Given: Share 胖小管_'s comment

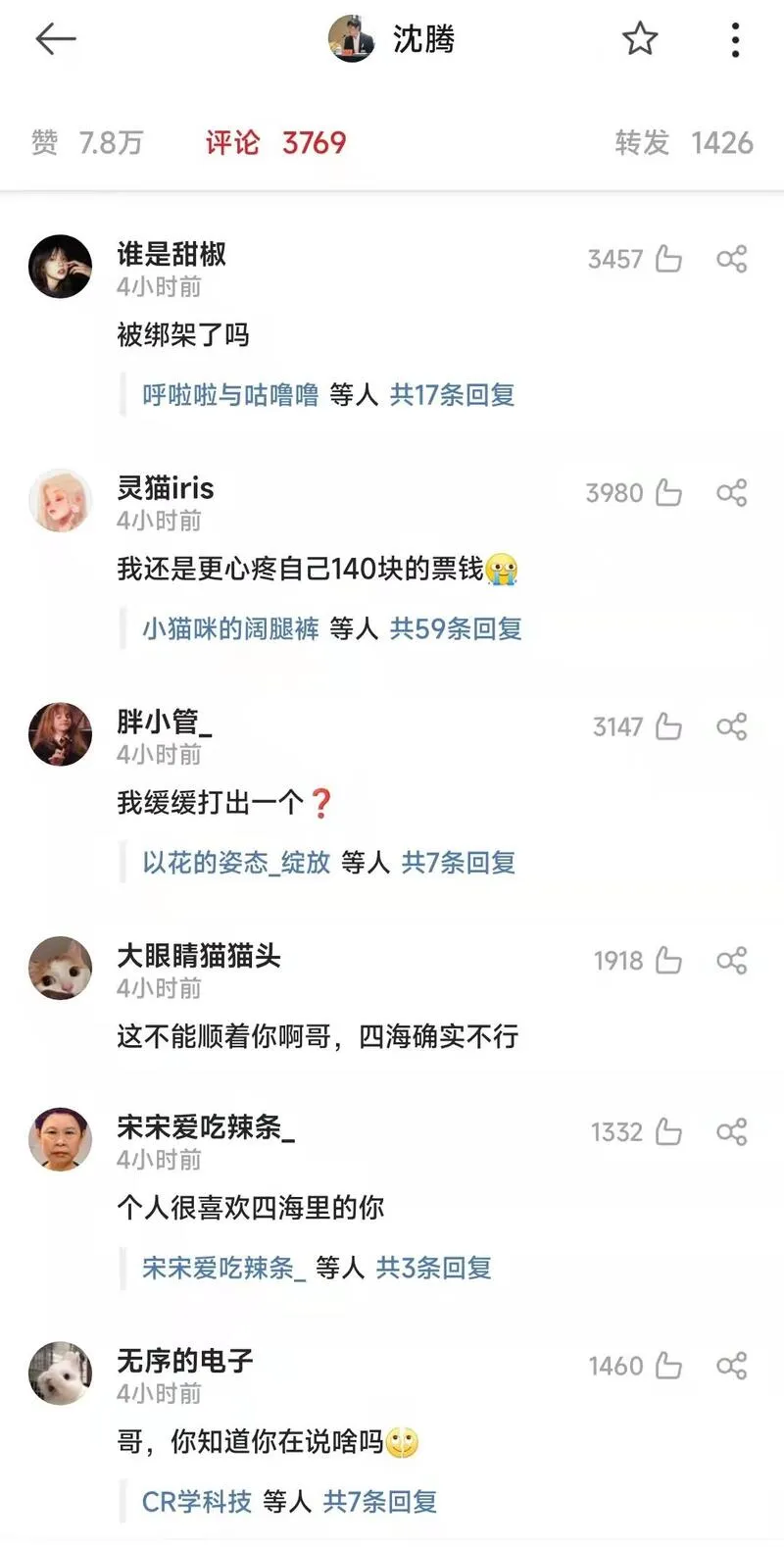Looking at the screenshot, I should click(x=732, y=726).
